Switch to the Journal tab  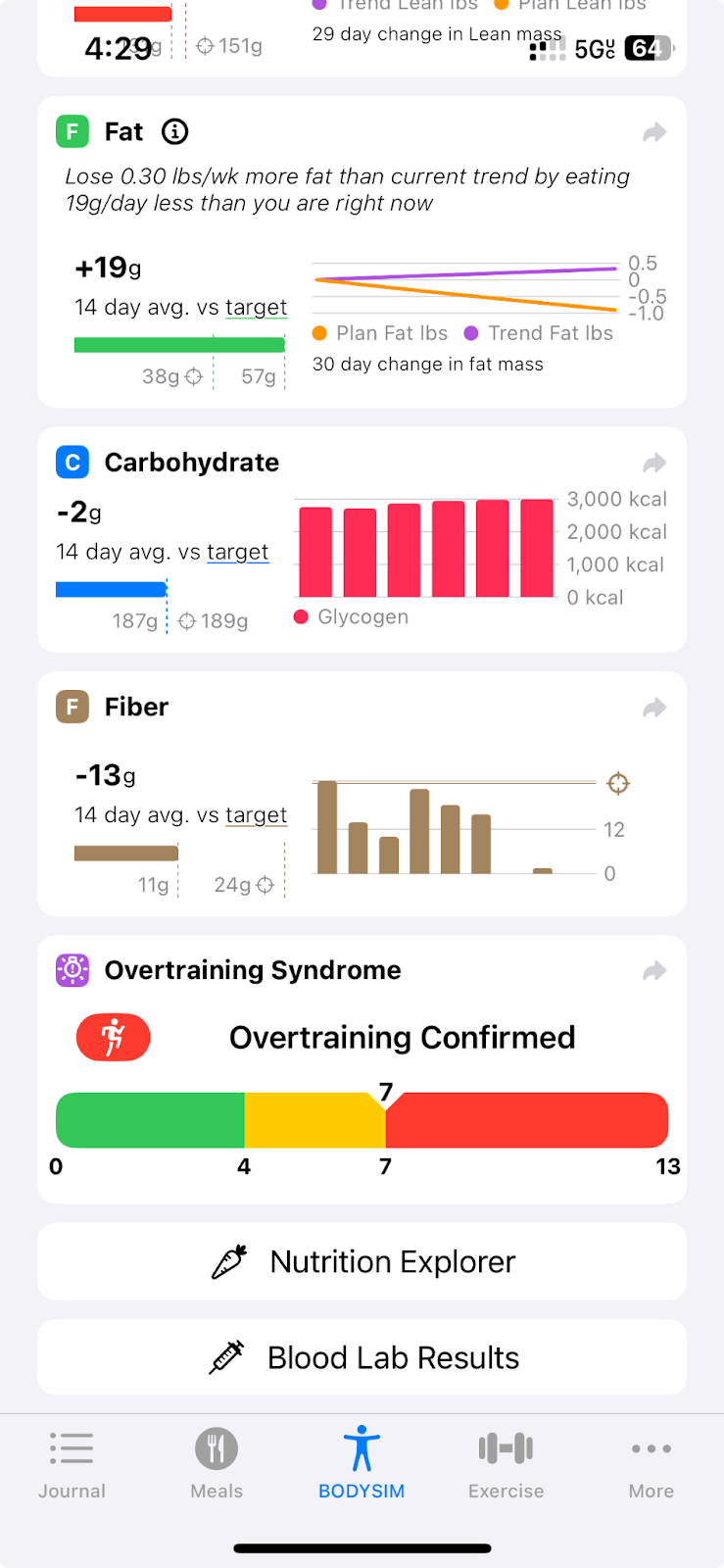coord(72,1465)
